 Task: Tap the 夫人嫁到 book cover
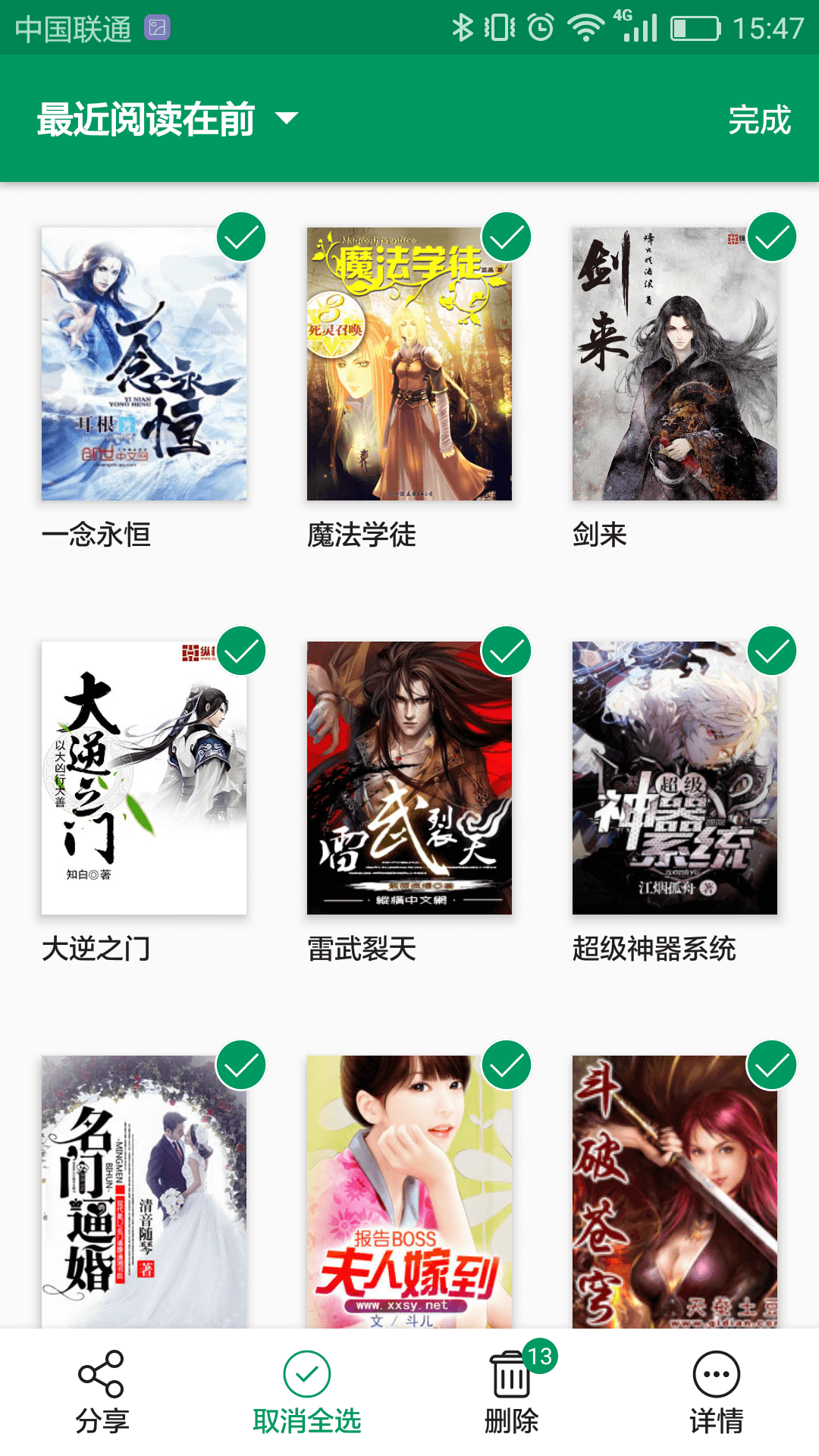point(409,1191)
